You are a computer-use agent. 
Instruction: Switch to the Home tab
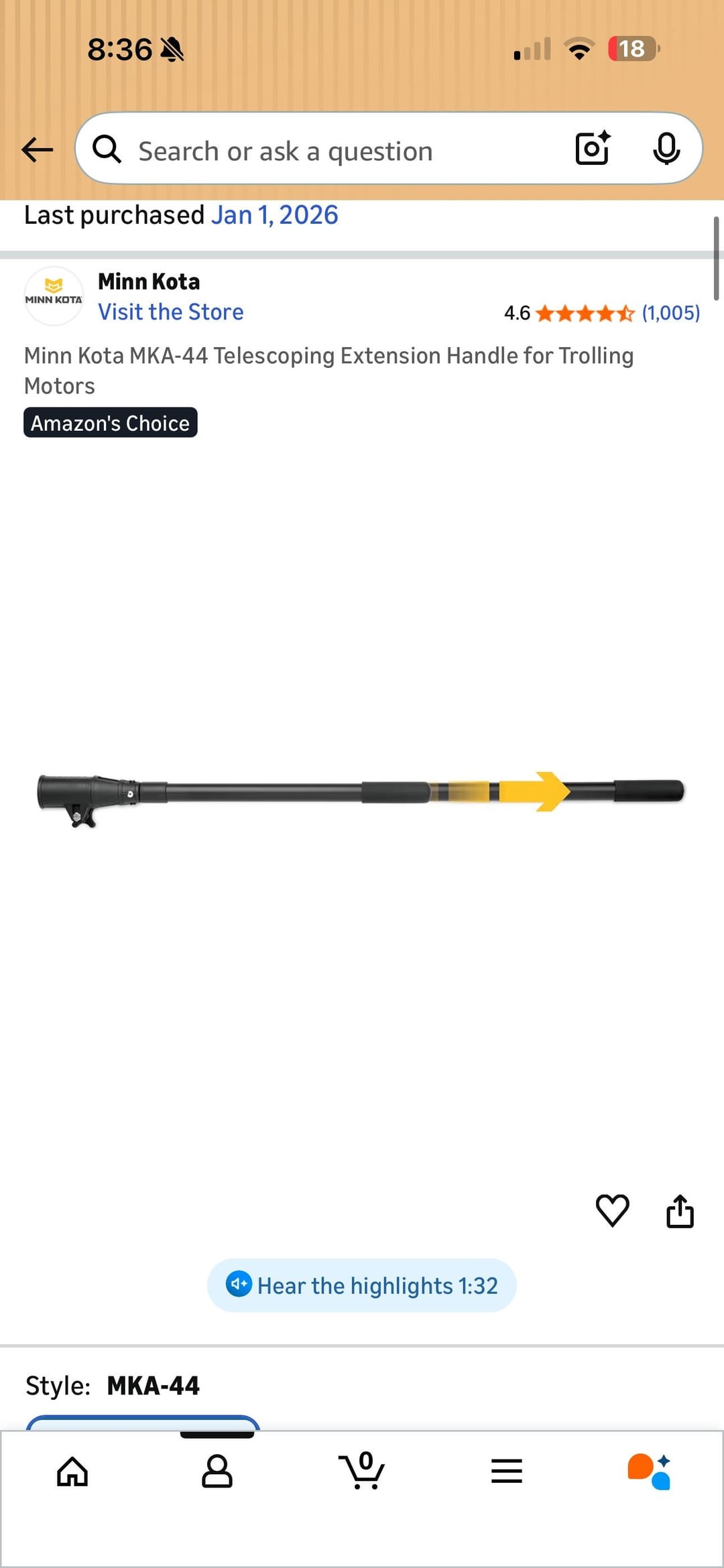tap(72, 1472)
